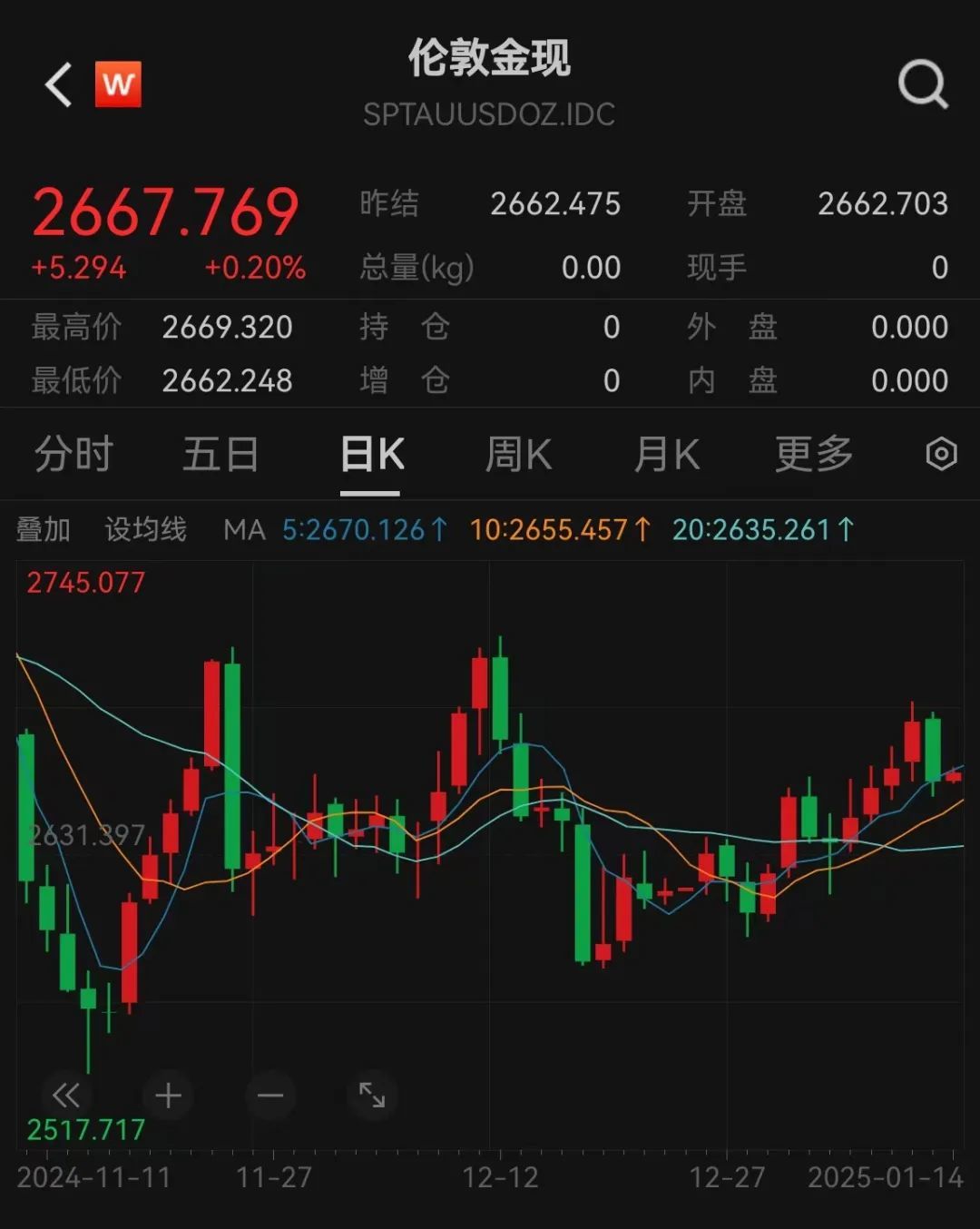Expand chart to full screen
The image size is (980, 1229).
coord(372,1096)
